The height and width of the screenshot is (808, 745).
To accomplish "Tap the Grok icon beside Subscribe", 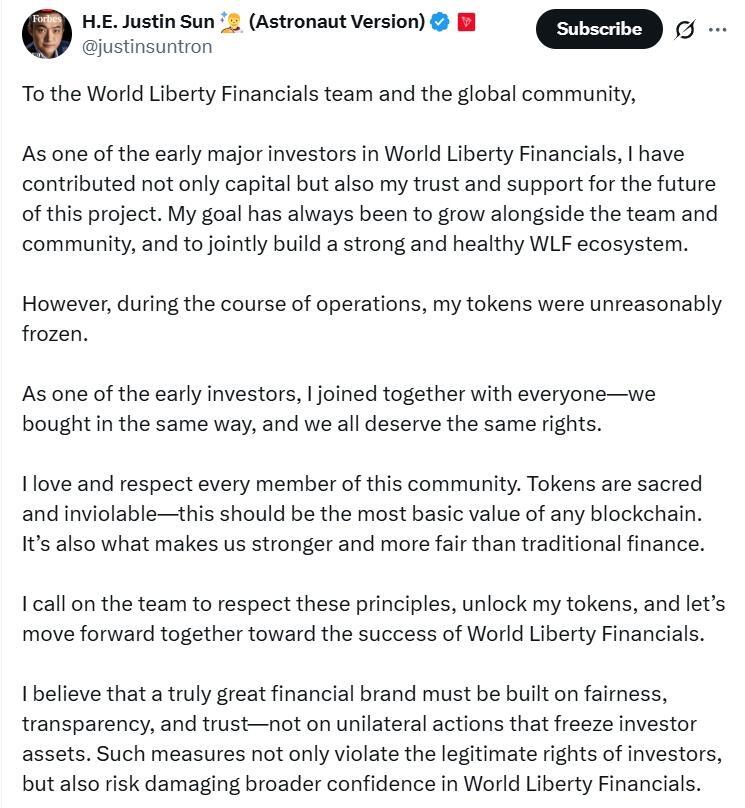I will click(x=685, y=30).
